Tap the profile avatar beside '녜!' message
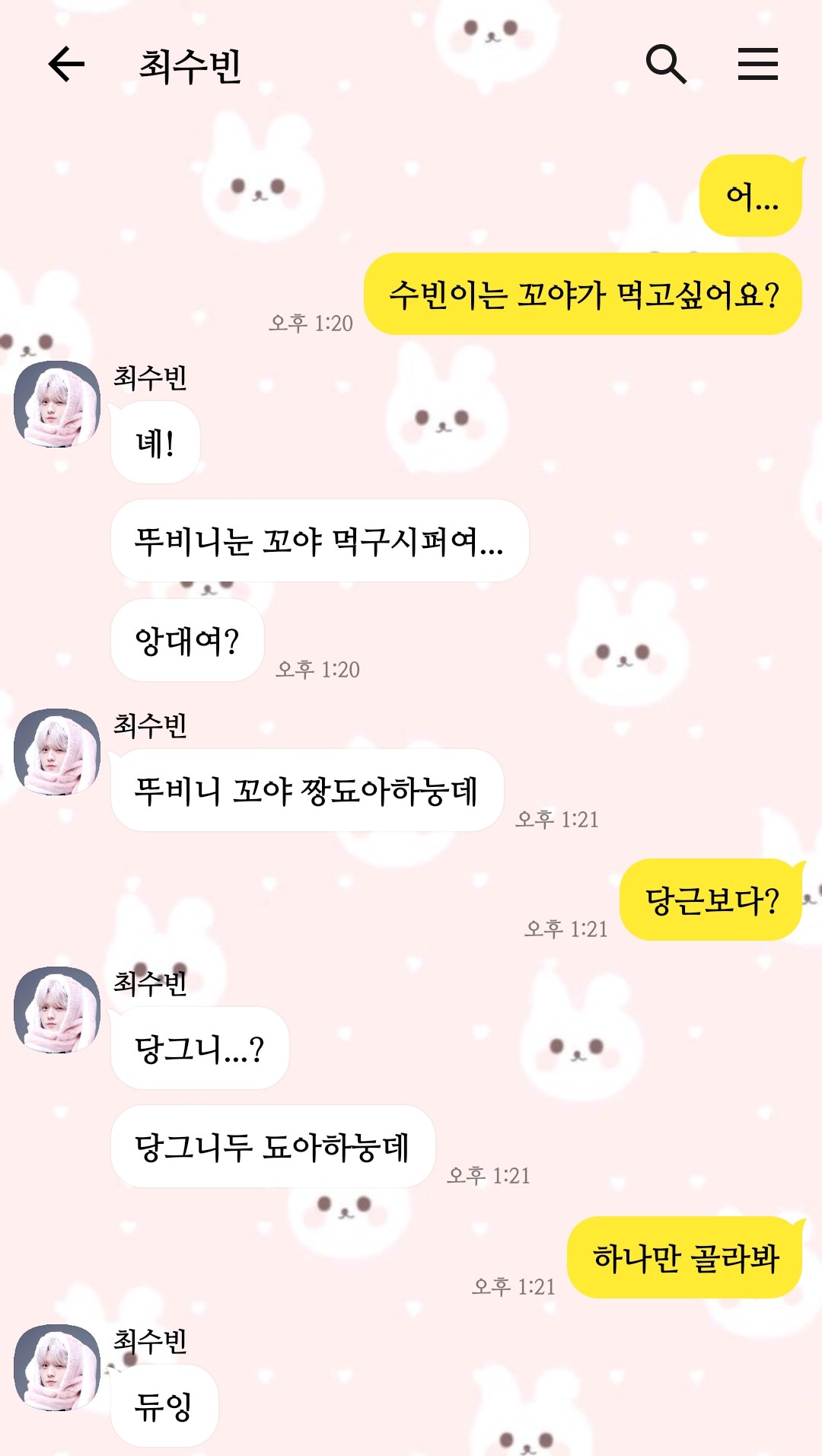Screen dimensions: 822x1456 pos(57,403)
